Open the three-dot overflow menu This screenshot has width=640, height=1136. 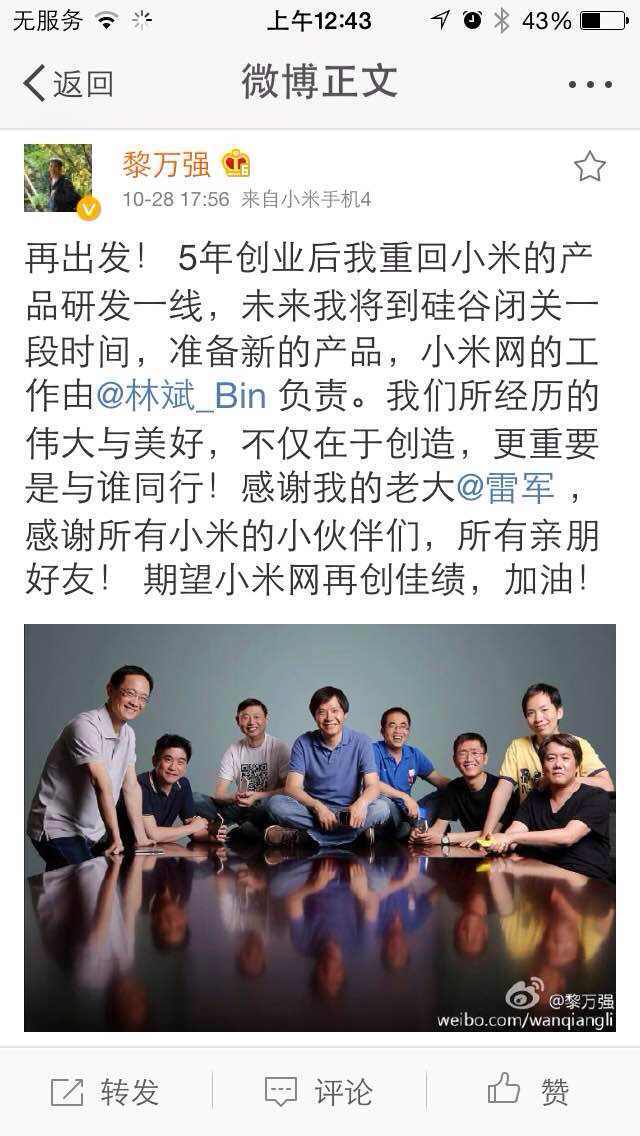[x=589, y=85]
